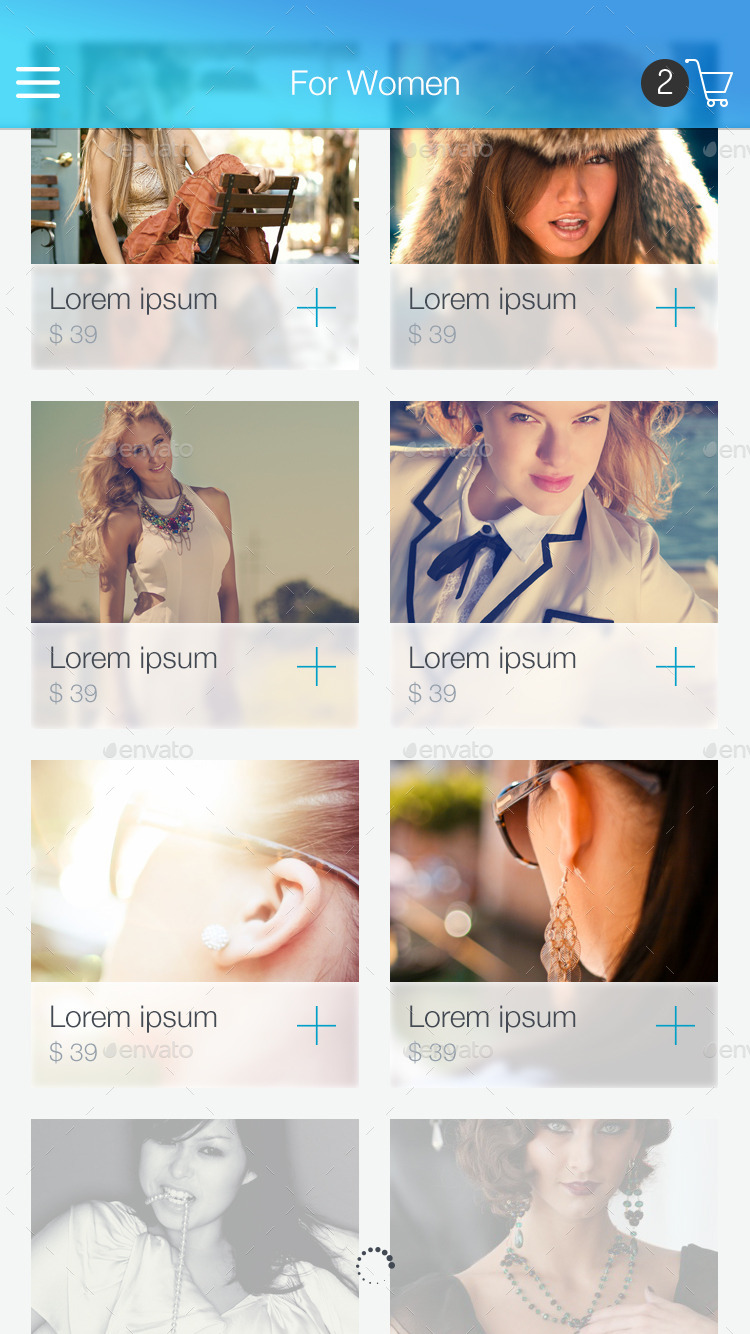This screenshot has width=750, height=1334.
Task: Add the dangling earring product to cart
Action: (x=675, y=1026)
